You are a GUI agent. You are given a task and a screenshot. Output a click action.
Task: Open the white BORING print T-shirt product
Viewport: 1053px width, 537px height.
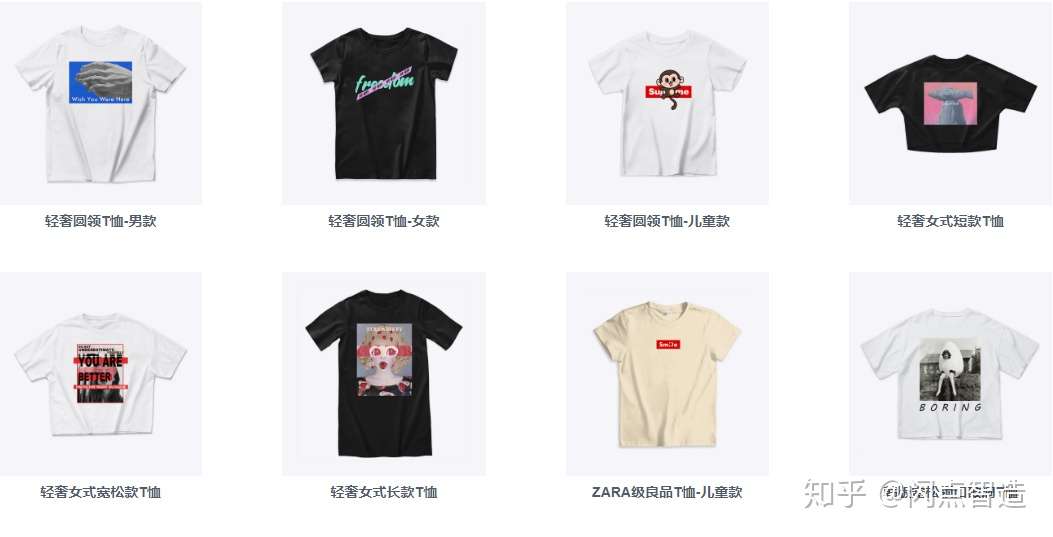pyautogui.click(x=950, y=375)
